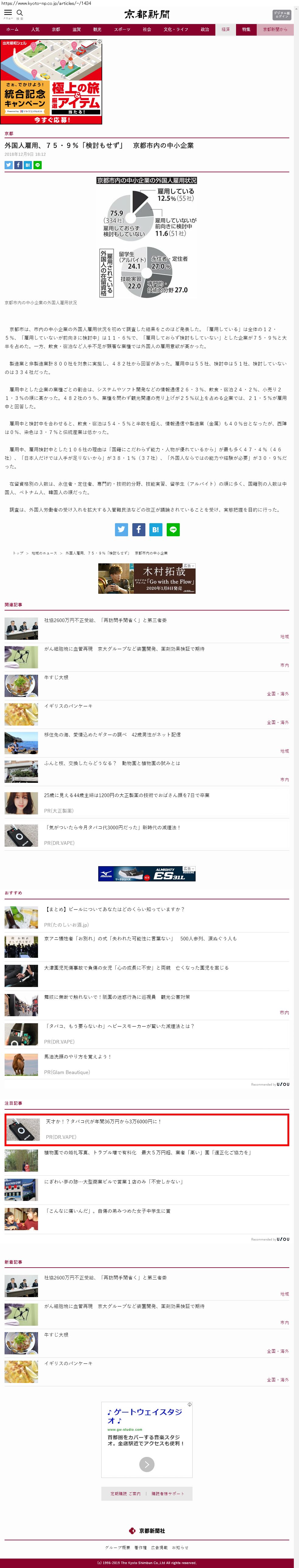Open related article 牛すじ大根
The width and height of the screenshot is (299, 1568).
pos(56,677)
